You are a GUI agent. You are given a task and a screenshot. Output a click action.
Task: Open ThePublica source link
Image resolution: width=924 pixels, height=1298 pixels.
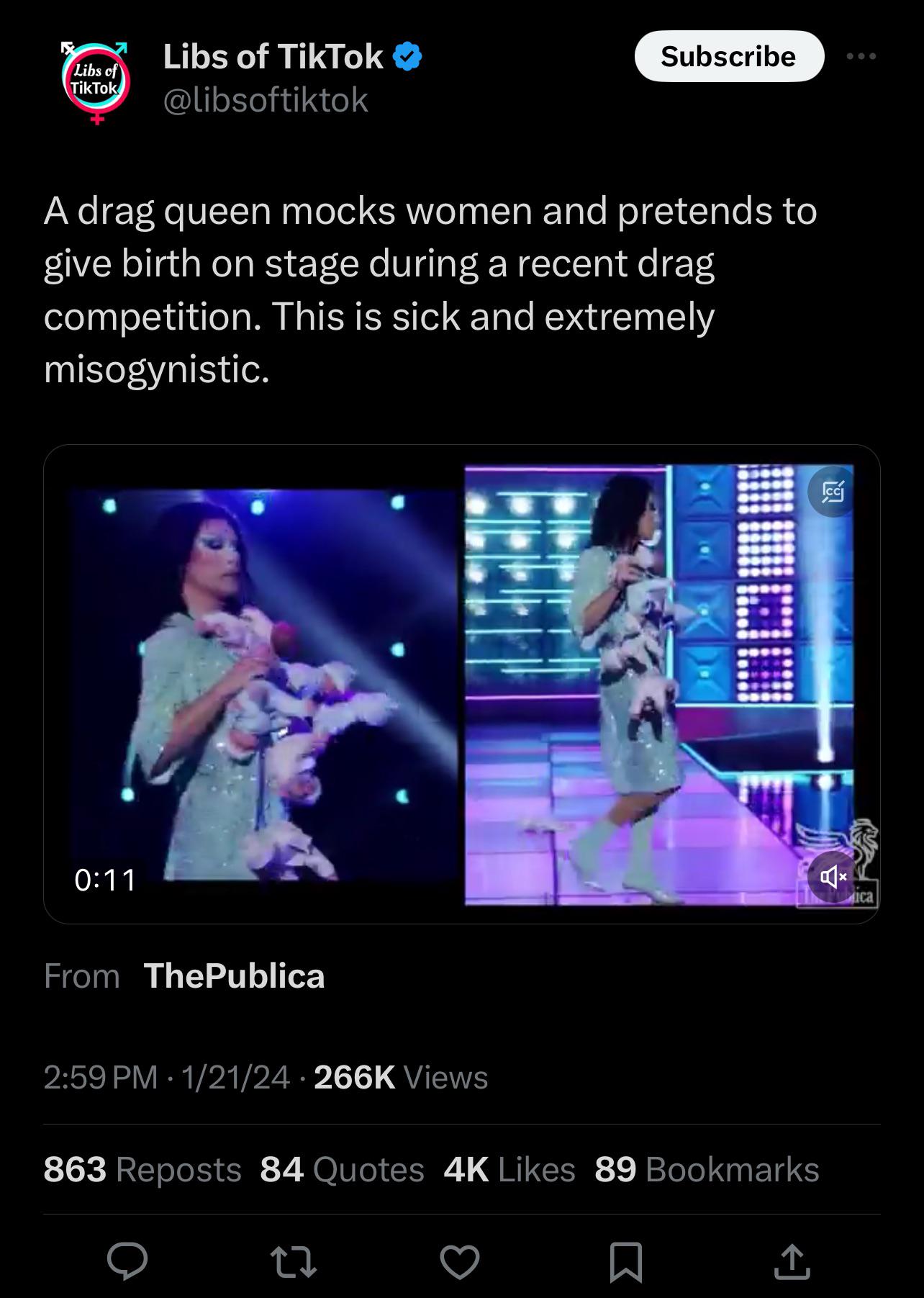234,976
